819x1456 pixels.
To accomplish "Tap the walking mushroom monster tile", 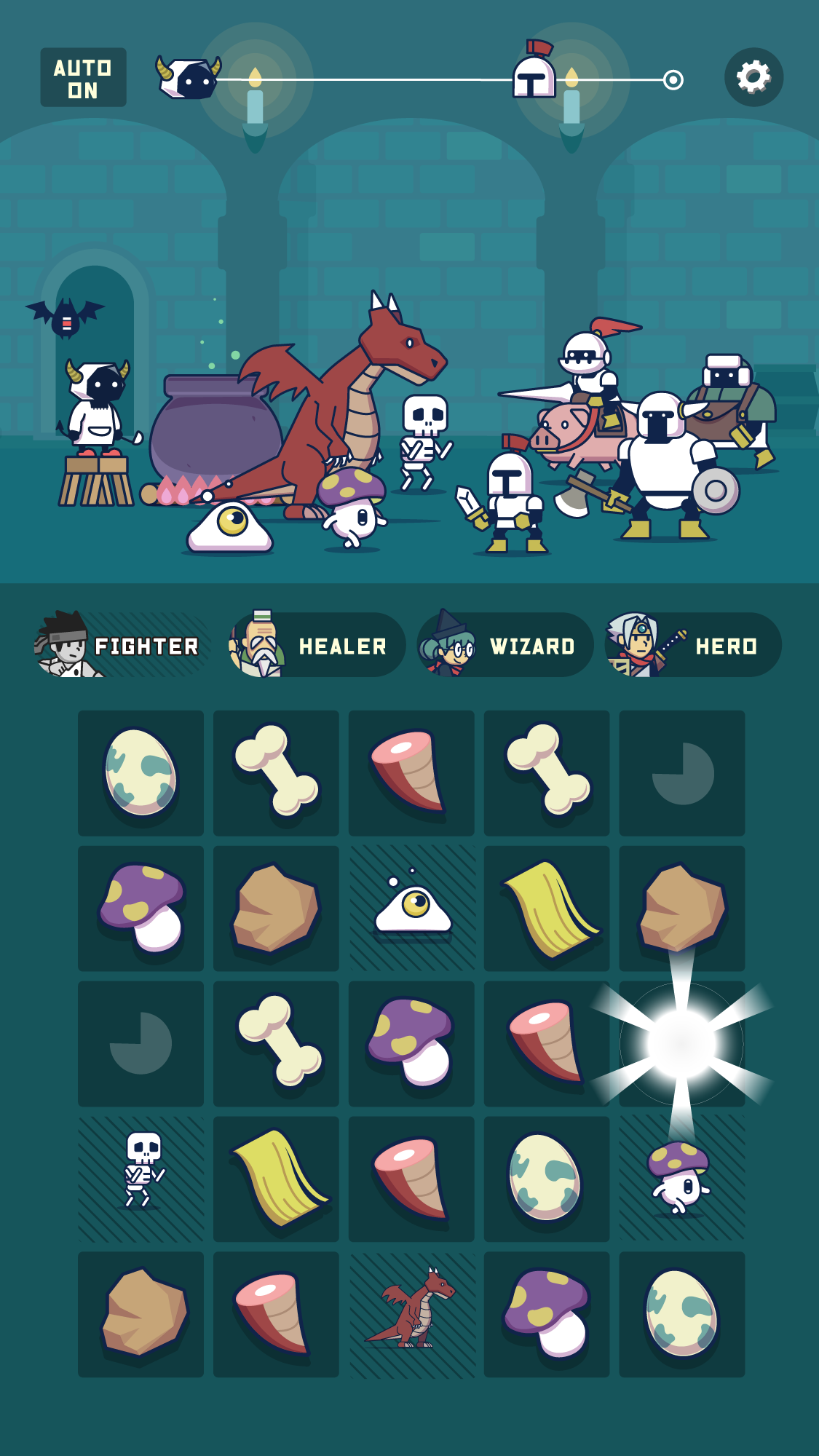I will click(682, 1179).
